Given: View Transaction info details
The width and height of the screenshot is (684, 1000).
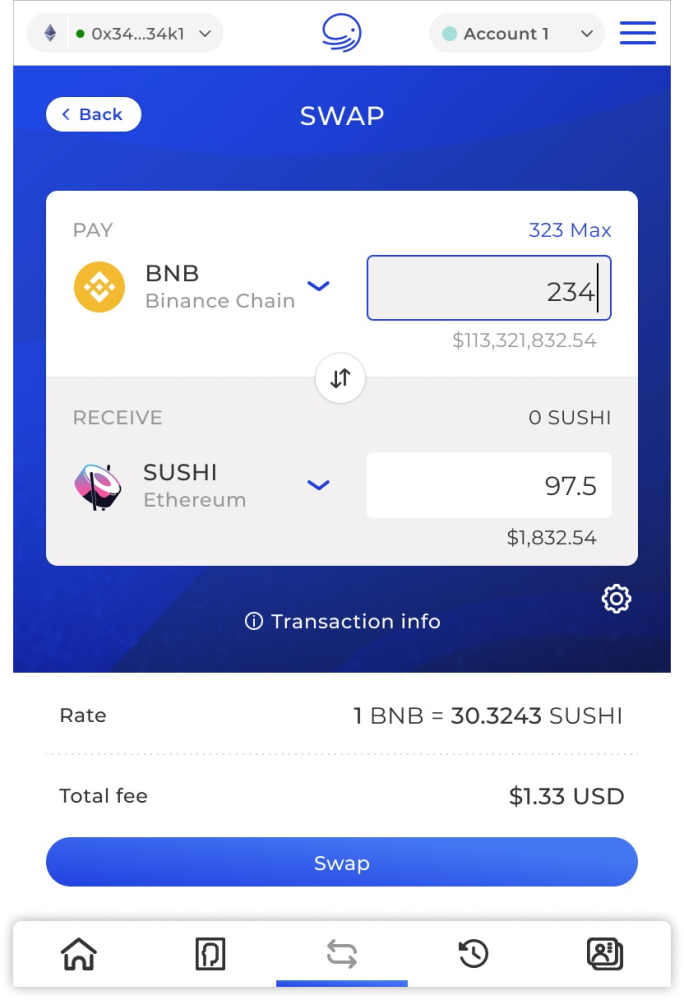Looking at the screenshot, I should coord(342,621).
